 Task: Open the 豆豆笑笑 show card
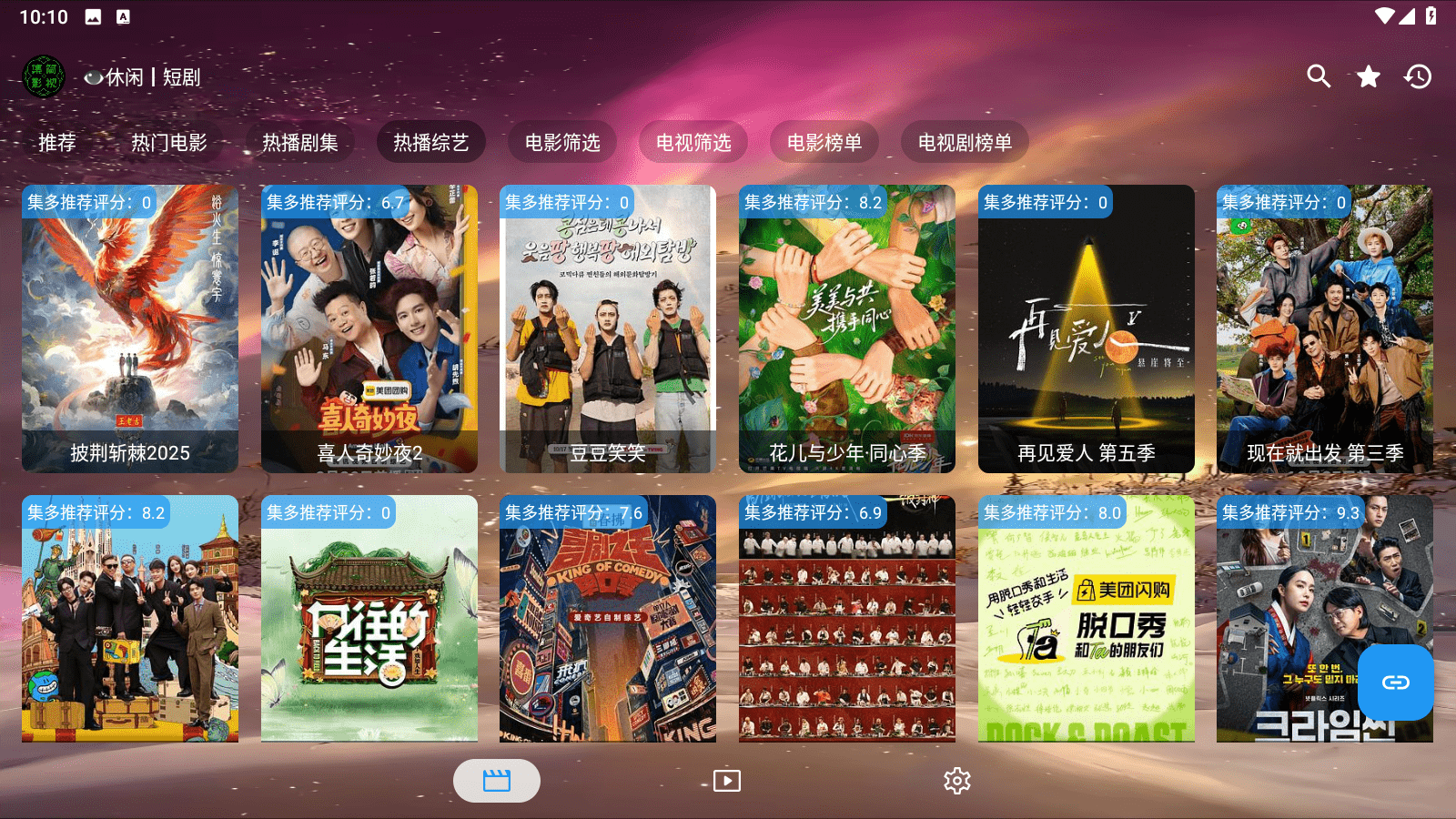[x=608, y=329]
